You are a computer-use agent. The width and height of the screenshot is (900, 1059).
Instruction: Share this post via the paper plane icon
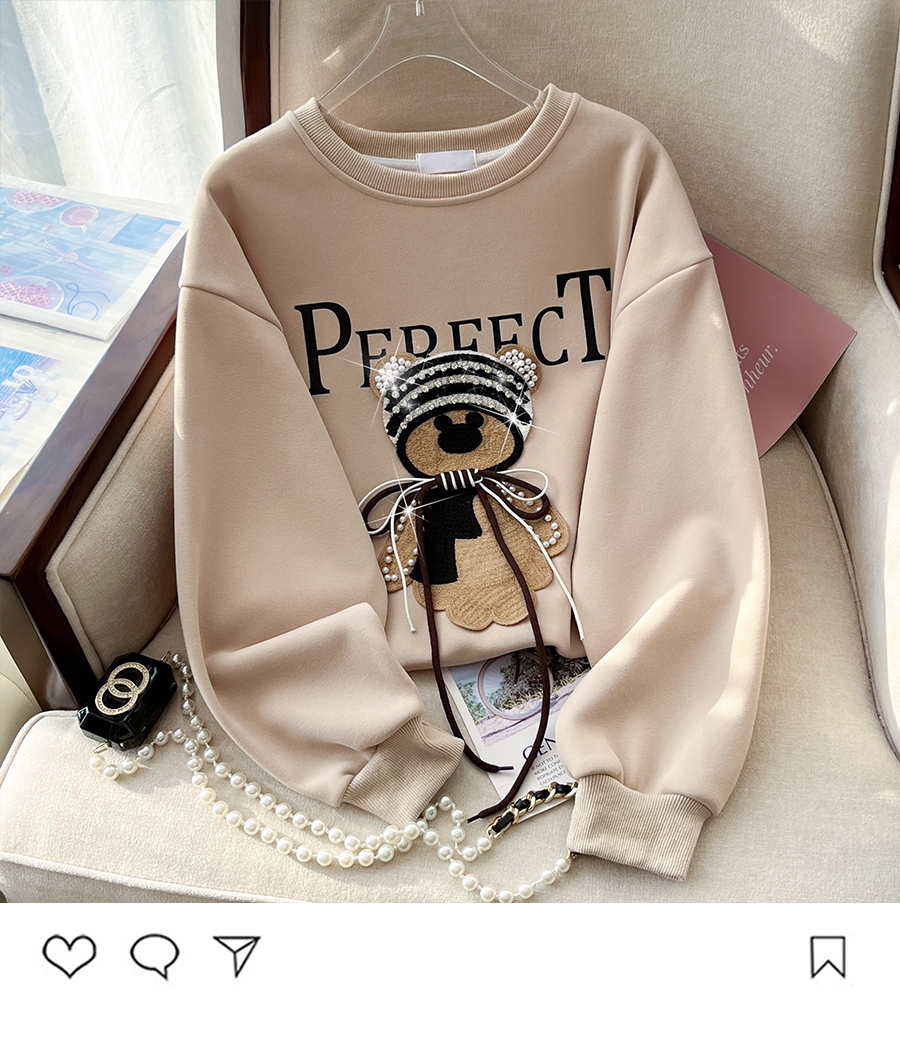237,956
